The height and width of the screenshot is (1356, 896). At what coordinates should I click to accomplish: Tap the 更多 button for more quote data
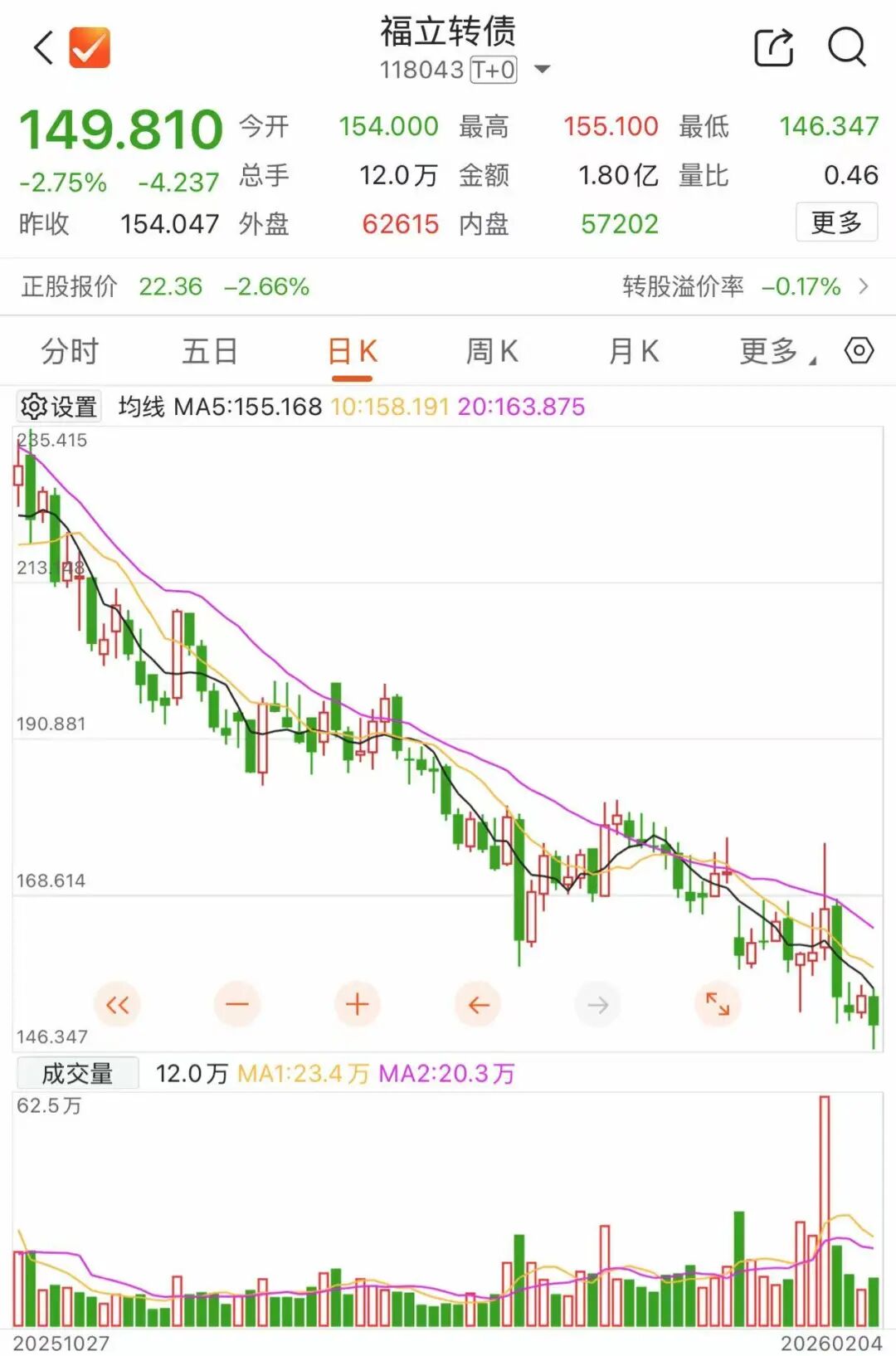coord(835,222)
